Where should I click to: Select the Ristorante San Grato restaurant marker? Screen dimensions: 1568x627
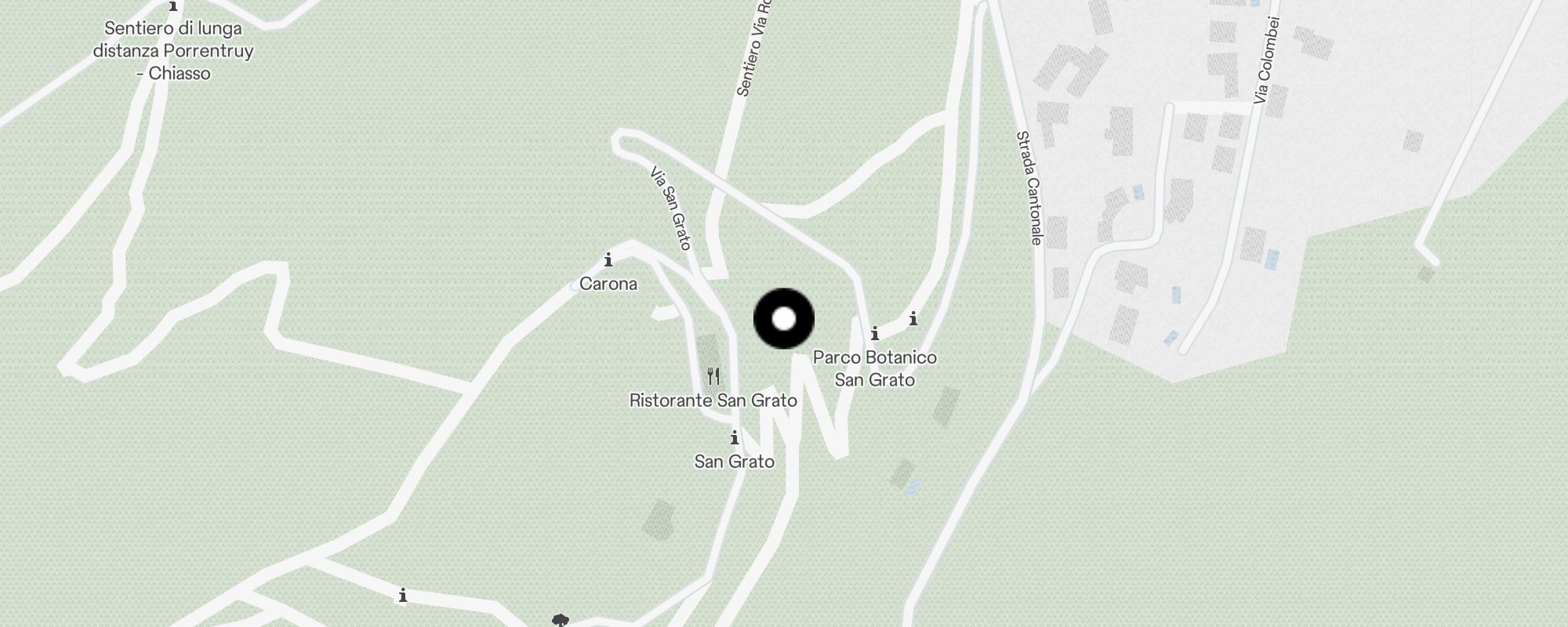point(713,376)
